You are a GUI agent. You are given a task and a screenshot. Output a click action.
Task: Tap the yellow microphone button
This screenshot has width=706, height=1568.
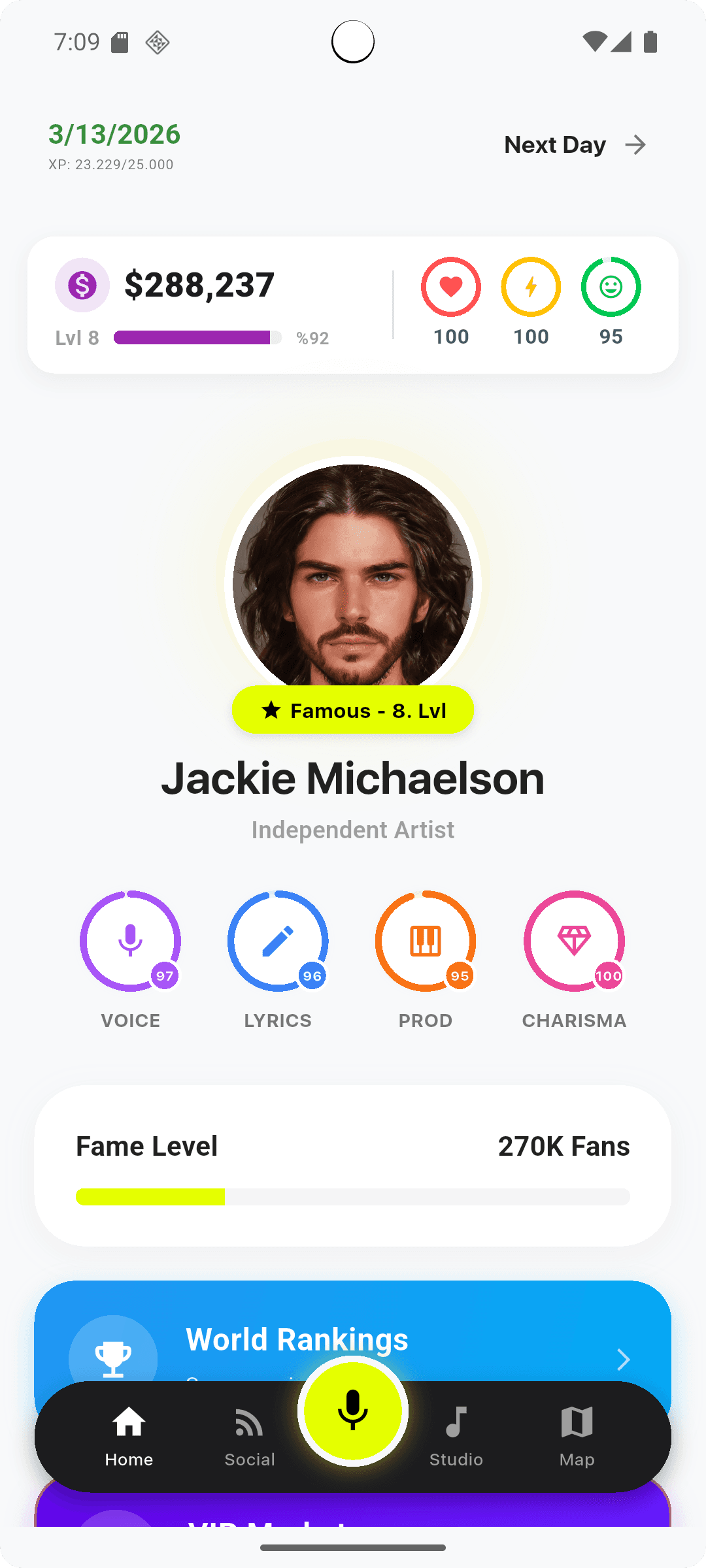click(353, 1411)
